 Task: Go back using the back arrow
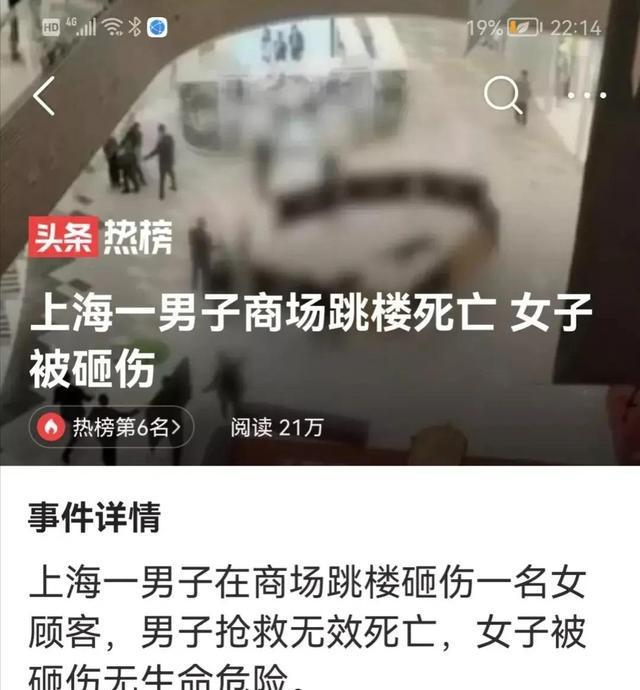44,97
